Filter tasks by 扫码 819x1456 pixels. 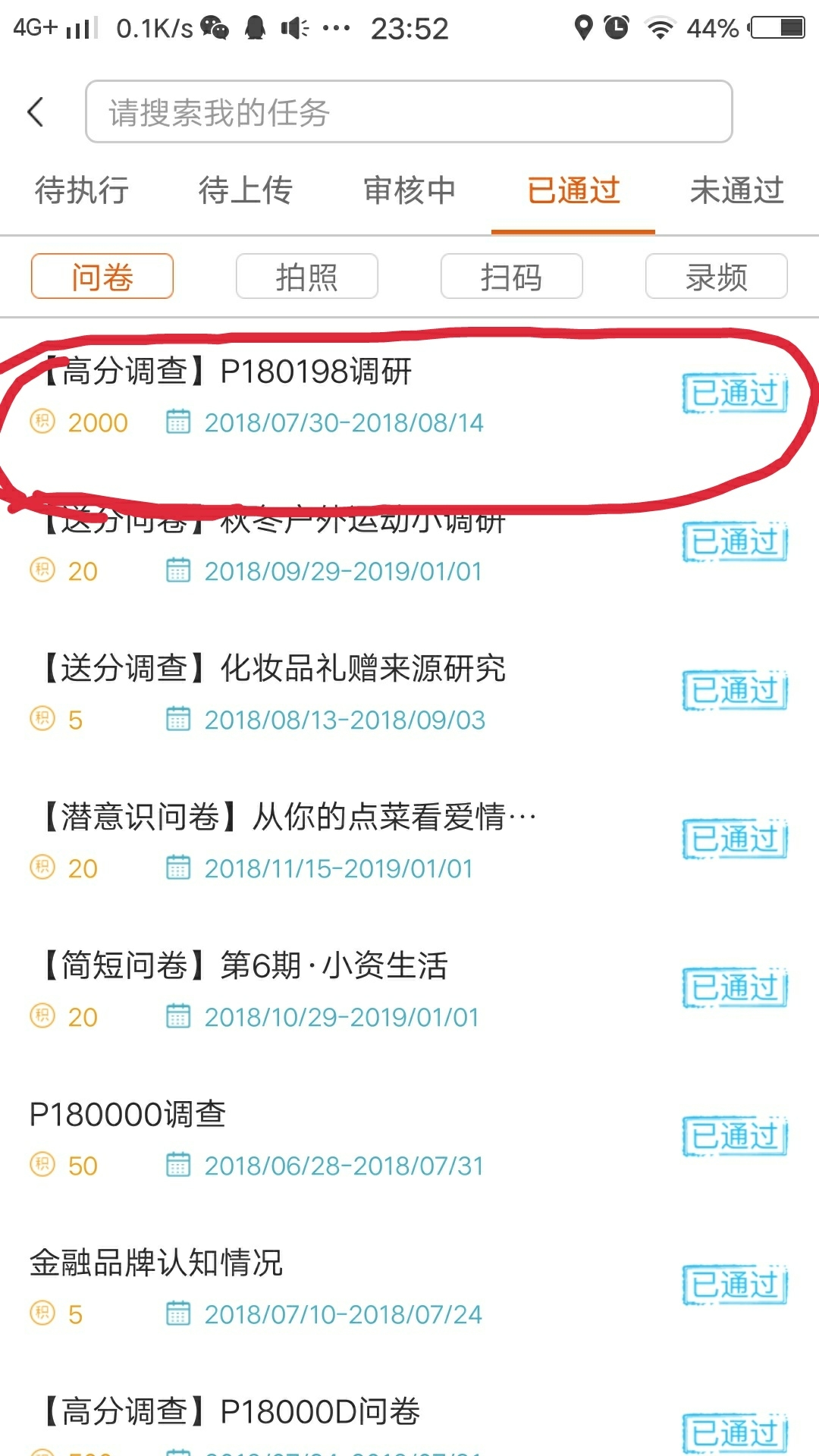(512, 276)
